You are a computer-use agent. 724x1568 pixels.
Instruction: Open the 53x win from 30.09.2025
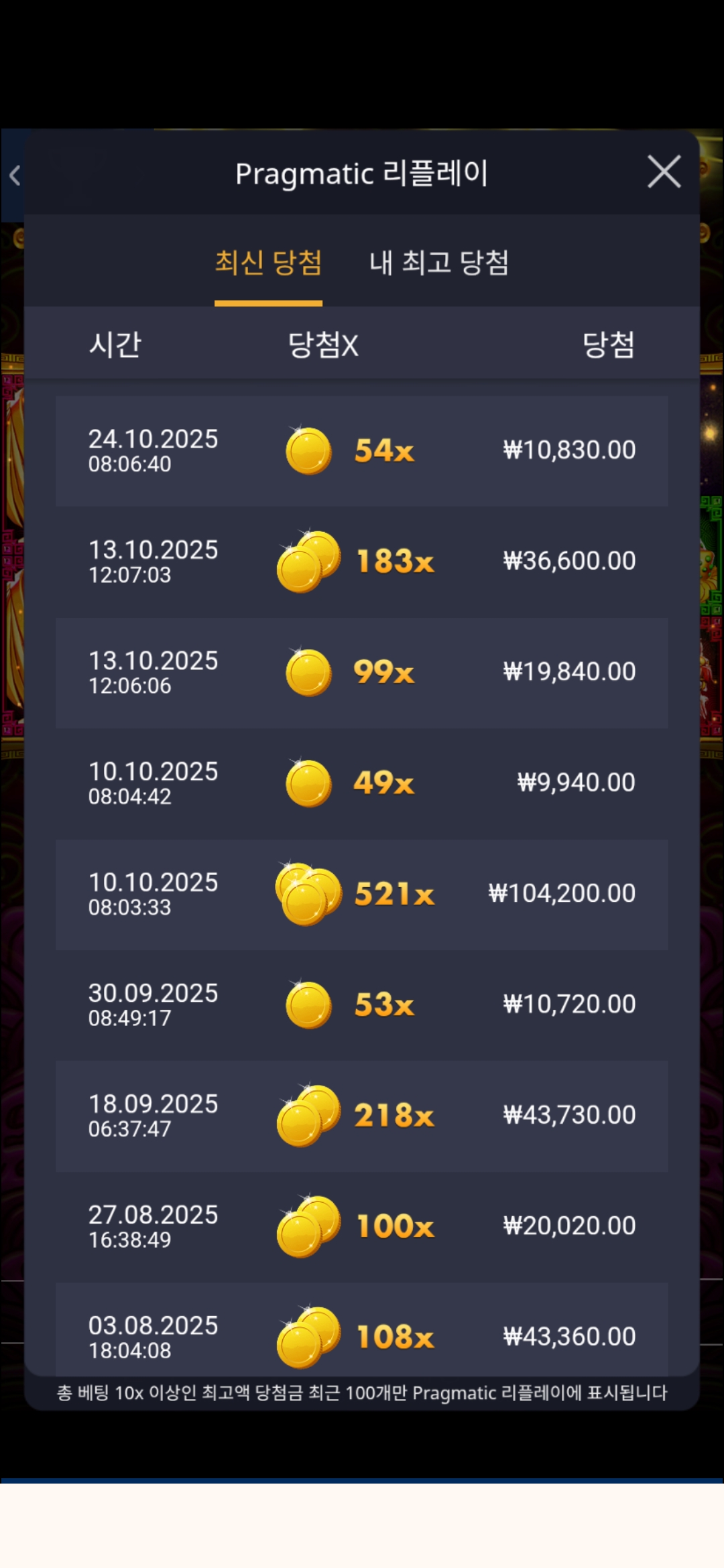pos(362,1004)
